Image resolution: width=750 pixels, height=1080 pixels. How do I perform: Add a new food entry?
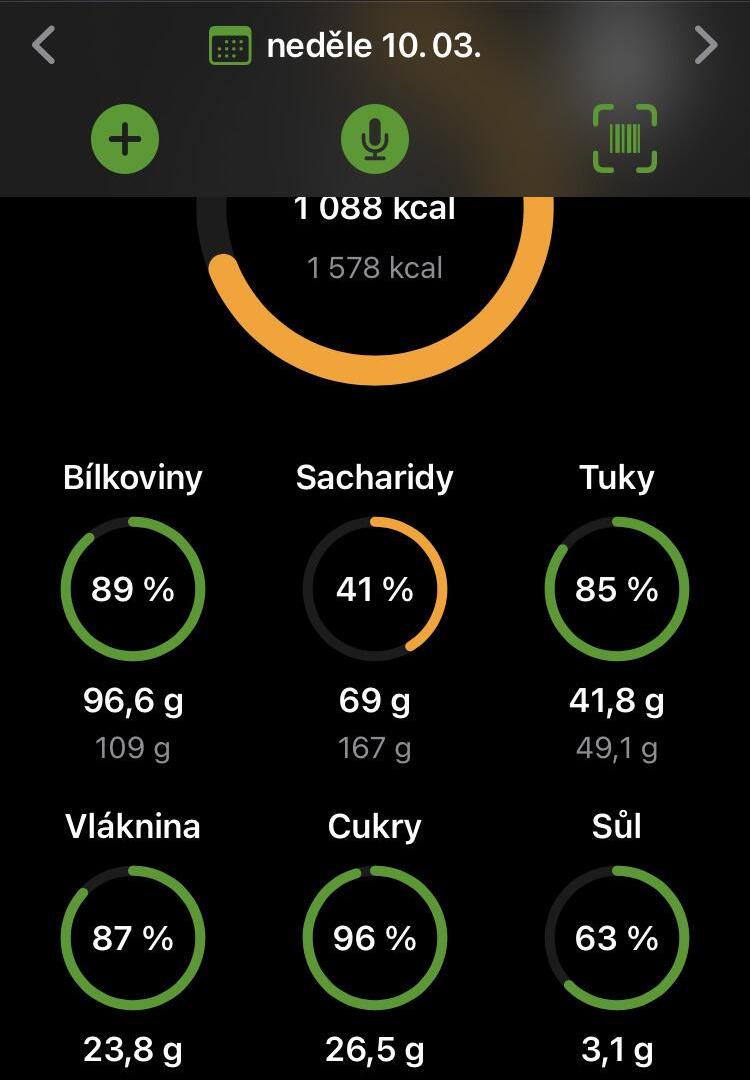click(x=125, y=139)
